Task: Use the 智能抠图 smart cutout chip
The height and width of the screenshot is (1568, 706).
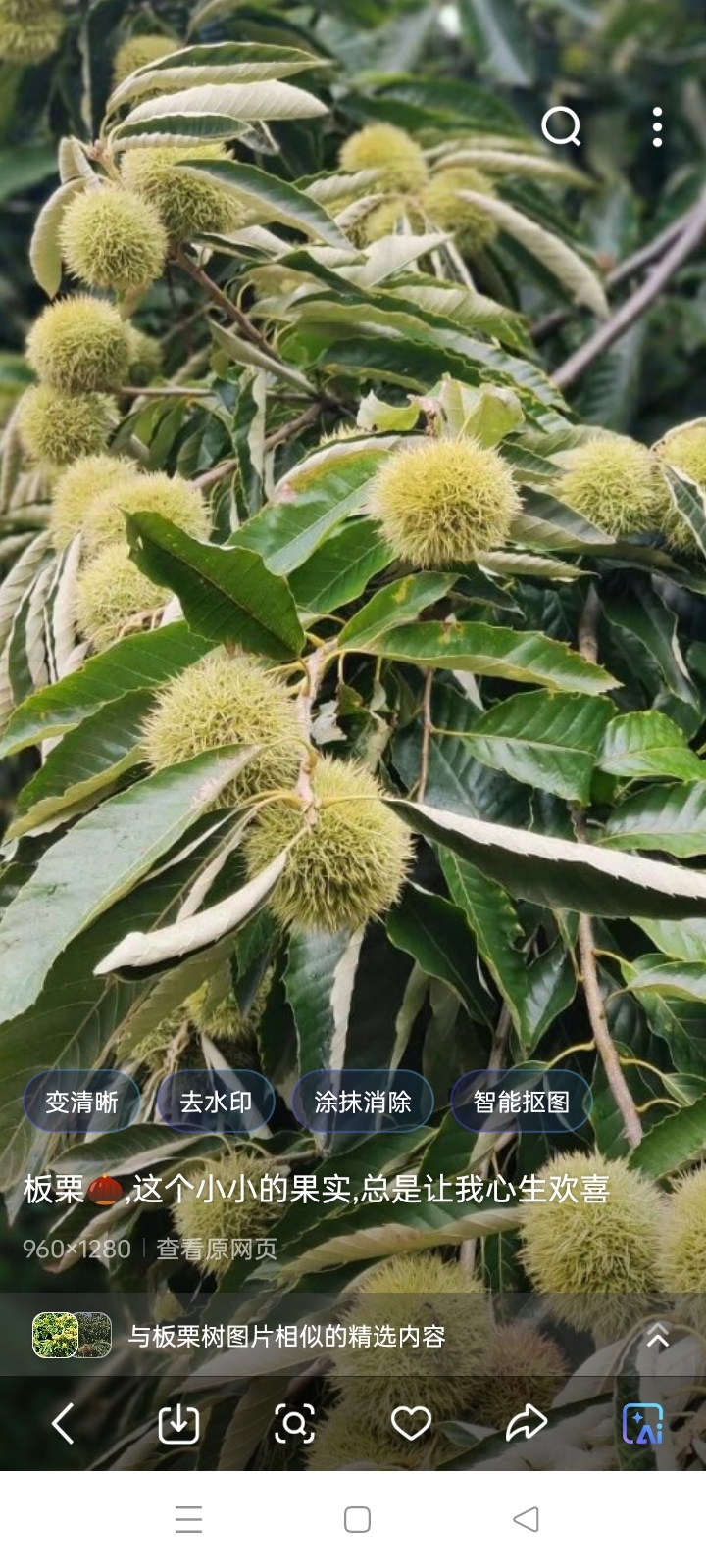Action: point(521,1102)
